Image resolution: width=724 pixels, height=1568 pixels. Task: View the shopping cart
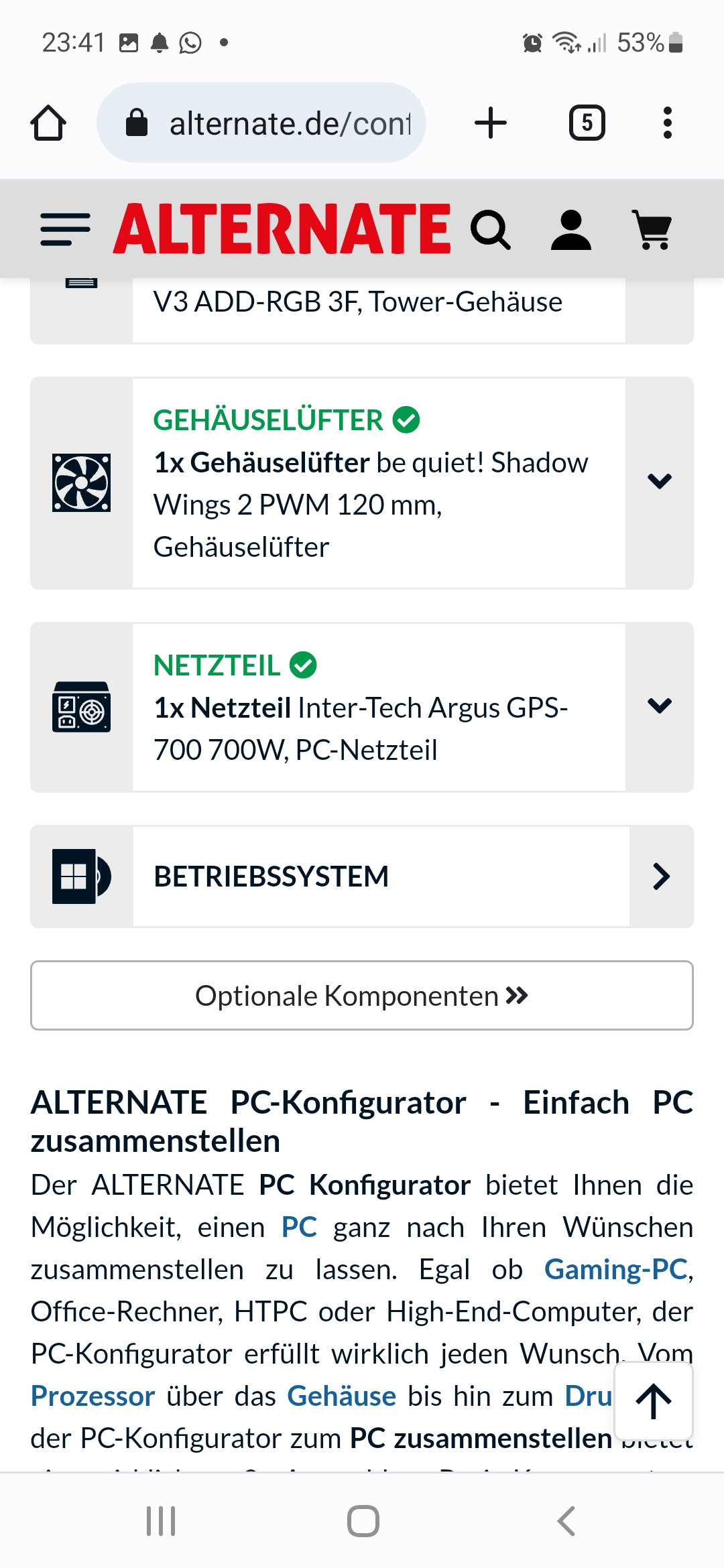coord(652,230)
